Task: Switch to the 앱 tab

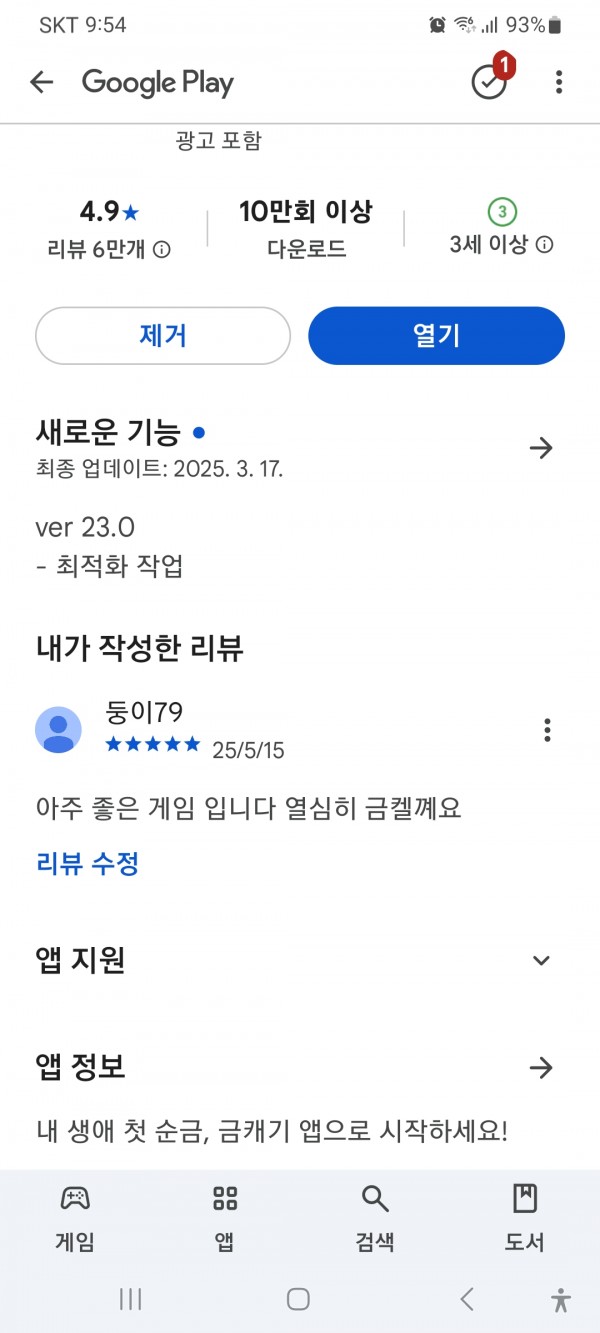Action: click(x=225, y=1218)
